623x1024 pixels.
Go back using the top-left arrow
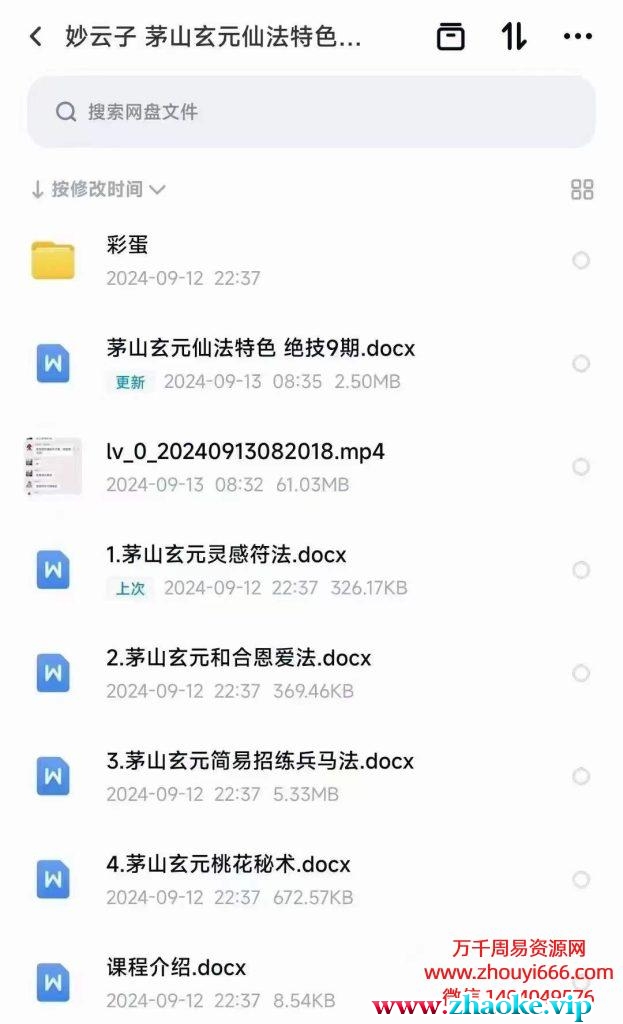click(36, 37)
